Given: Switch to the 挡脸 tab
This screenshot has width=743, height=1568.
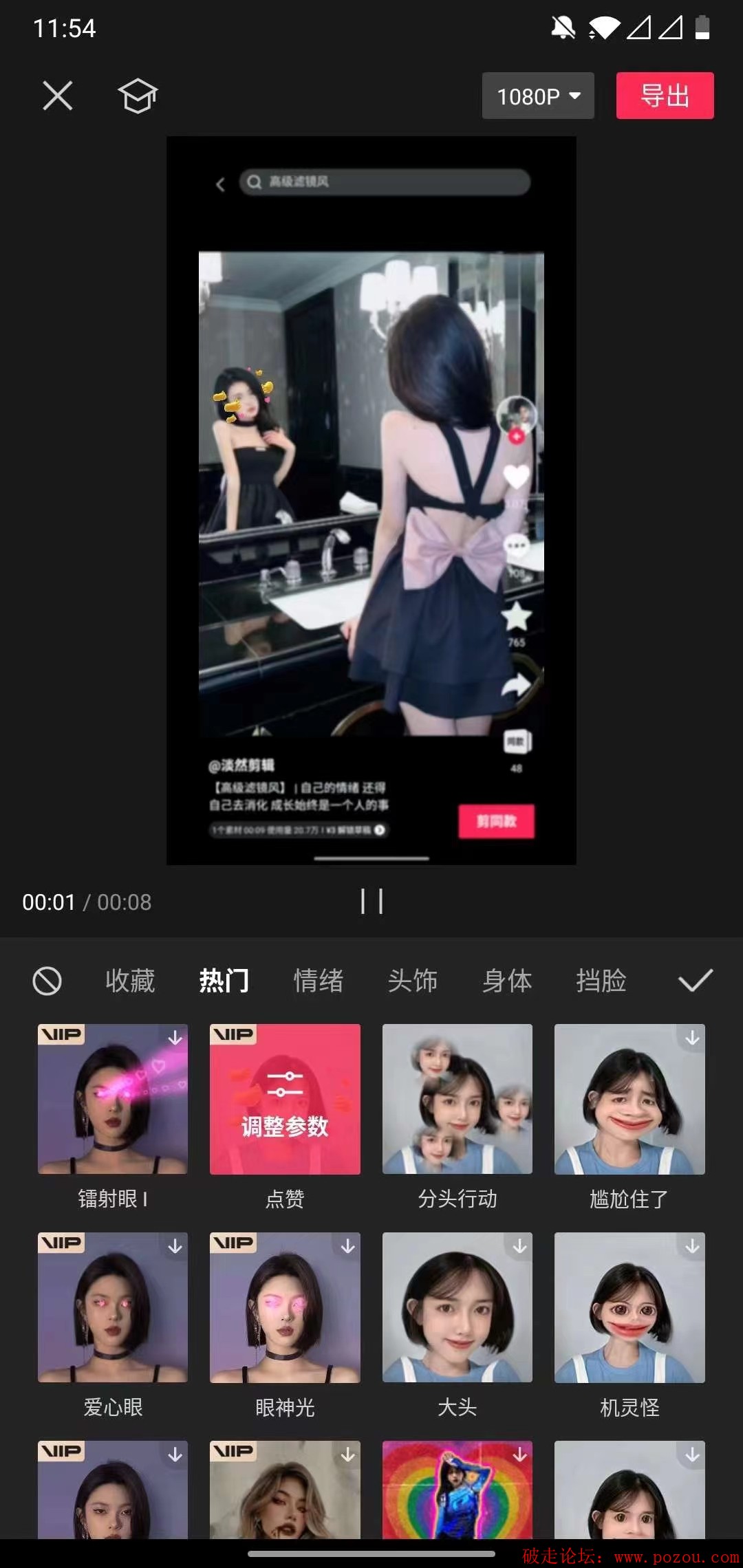Looking at the screenshot, I should coord(601,981).
